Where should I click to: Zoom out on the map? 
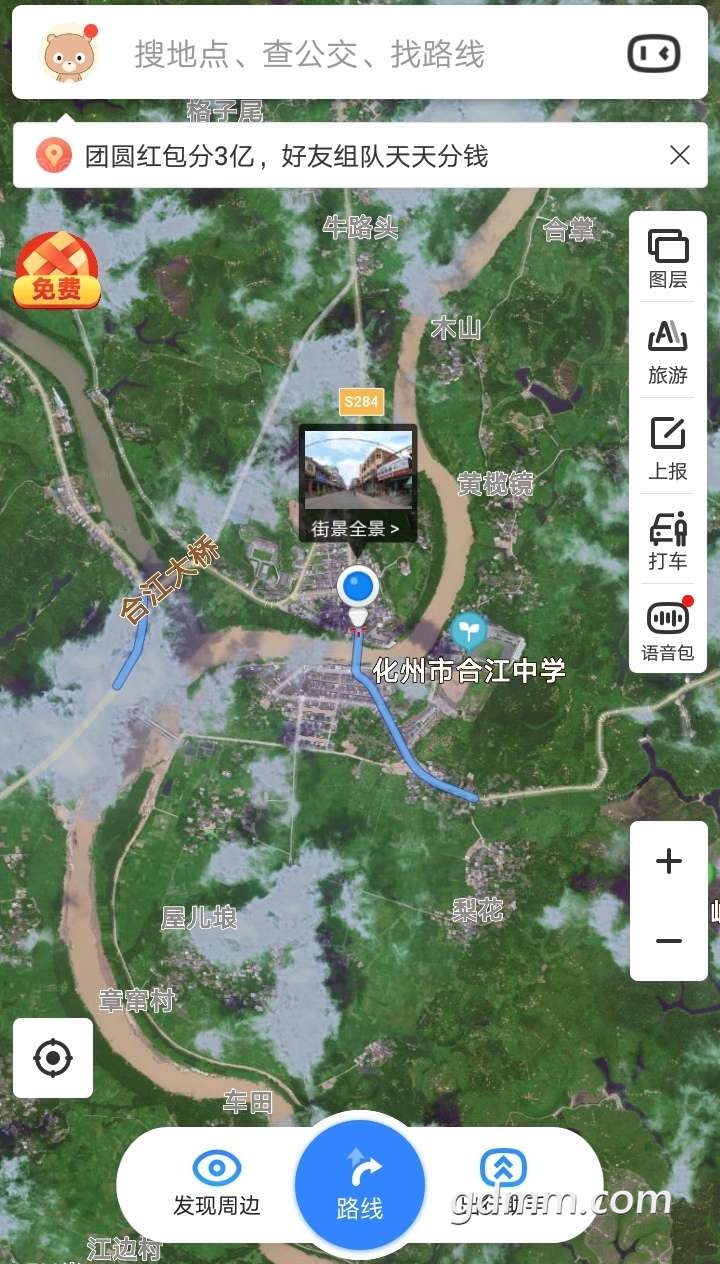point(668,941)
